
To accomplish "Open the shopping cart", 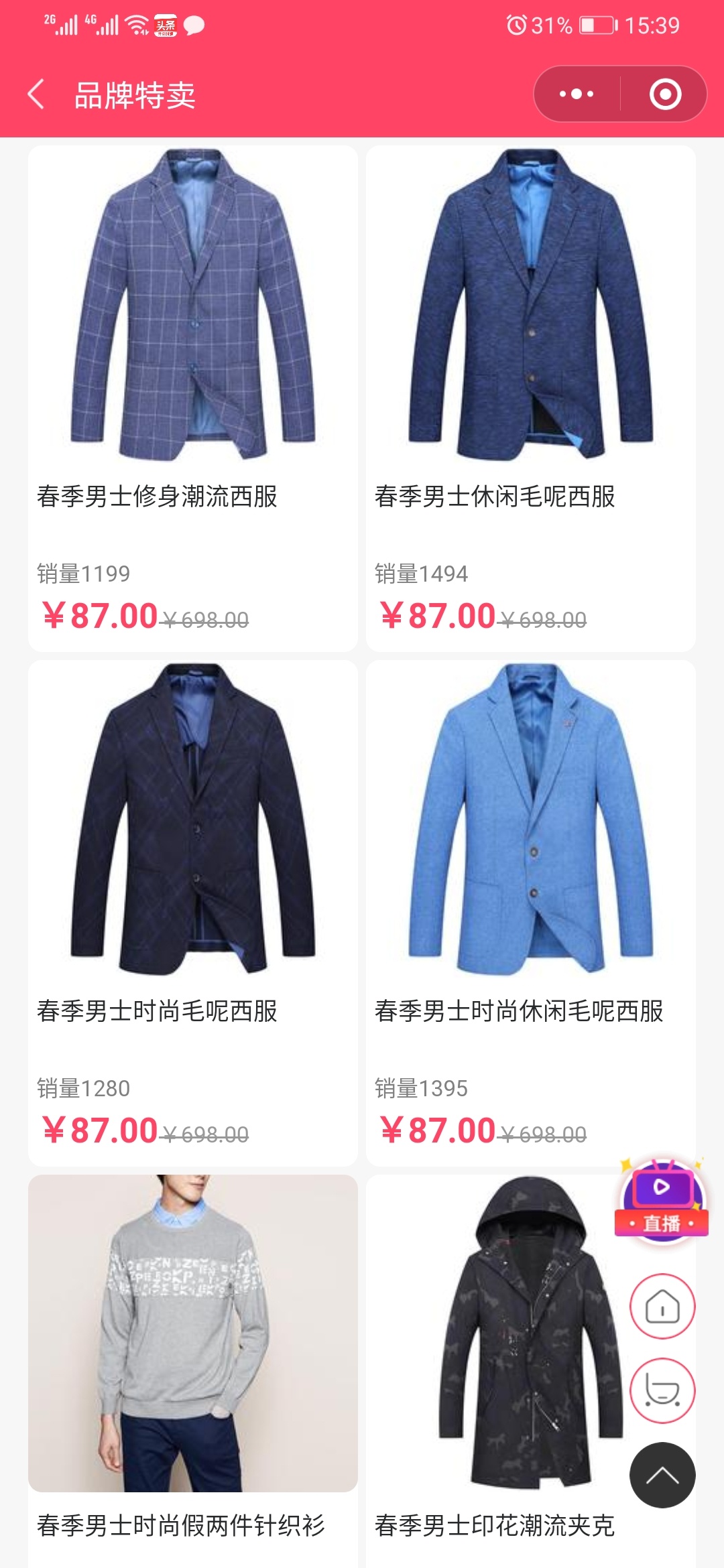I will [x=662, y=1390].
